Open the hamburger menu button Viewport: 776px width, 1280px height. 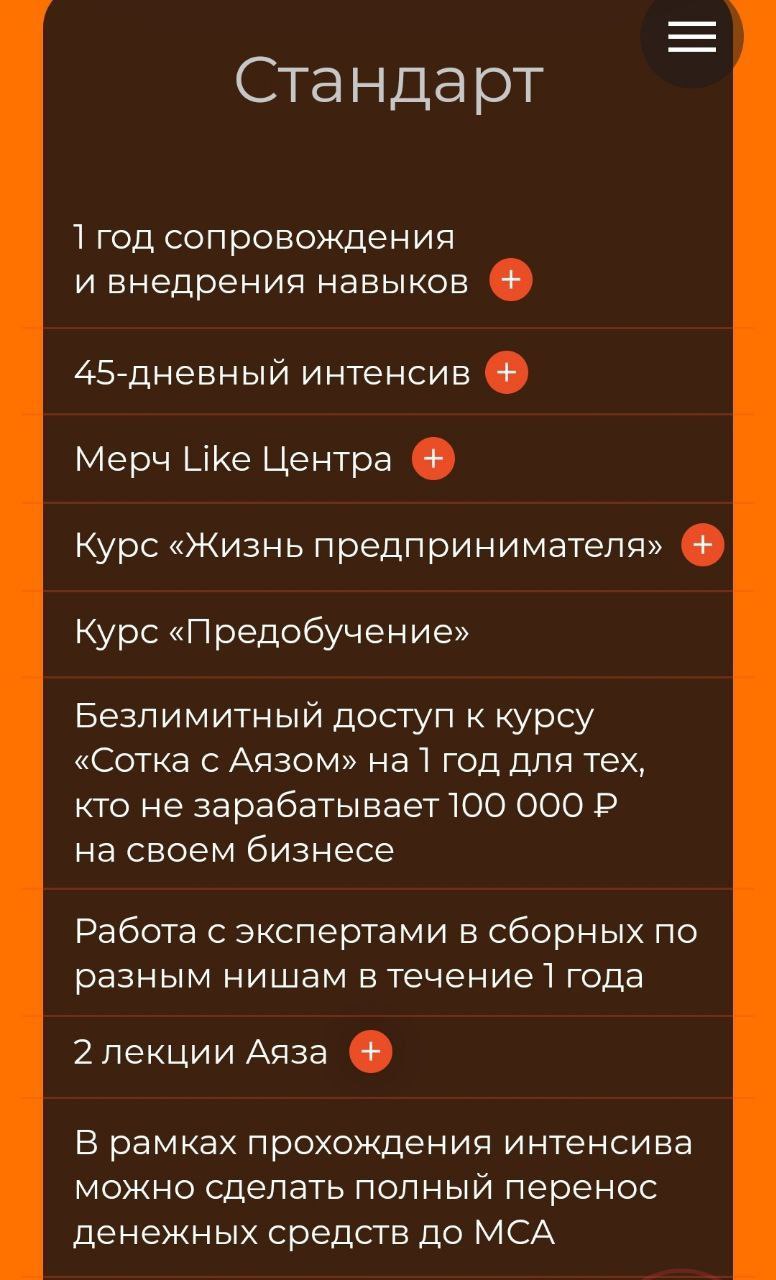[692, 37]
